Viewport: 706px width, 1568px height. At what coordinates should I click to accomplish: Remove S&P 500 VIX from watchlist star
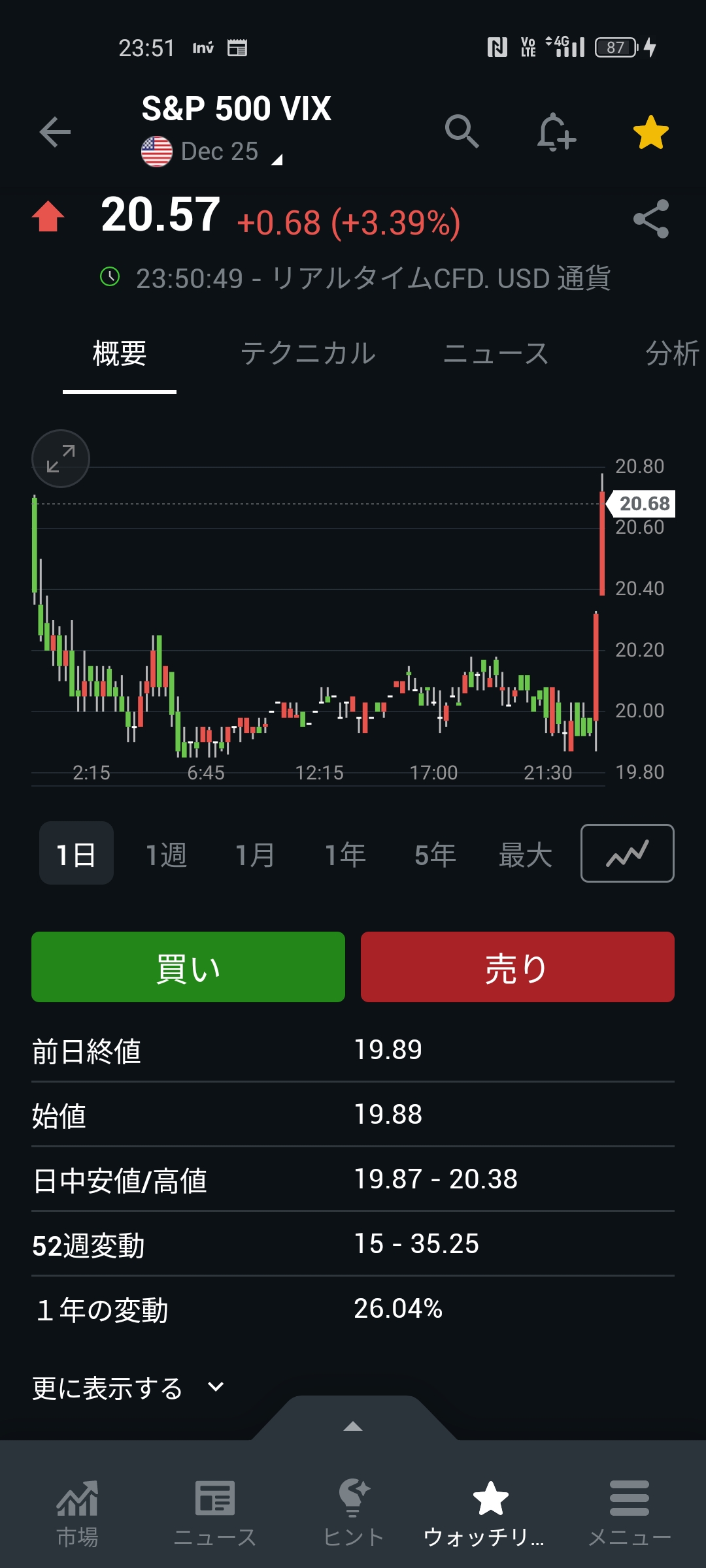[x=650, y=132]
